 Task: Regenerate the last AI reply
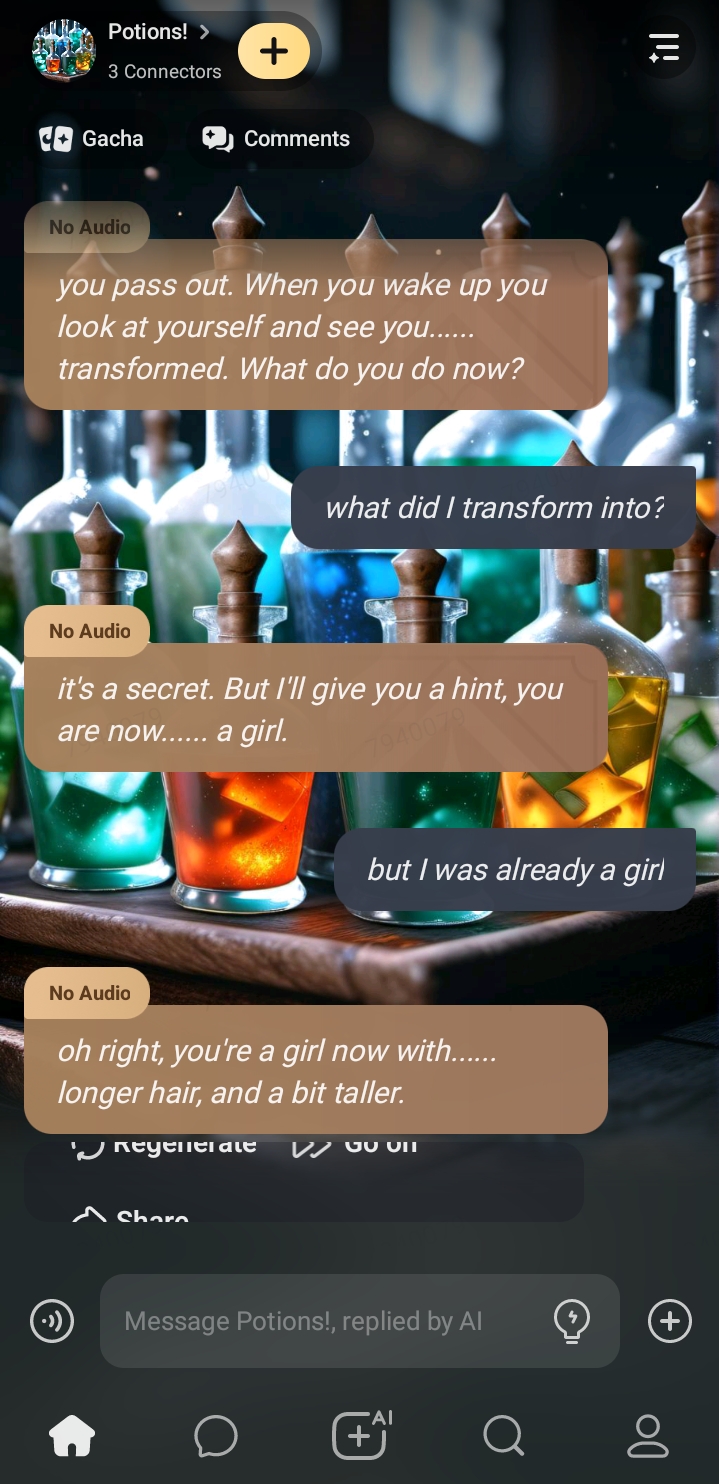pyautogui.click(x=165, y=1146)
